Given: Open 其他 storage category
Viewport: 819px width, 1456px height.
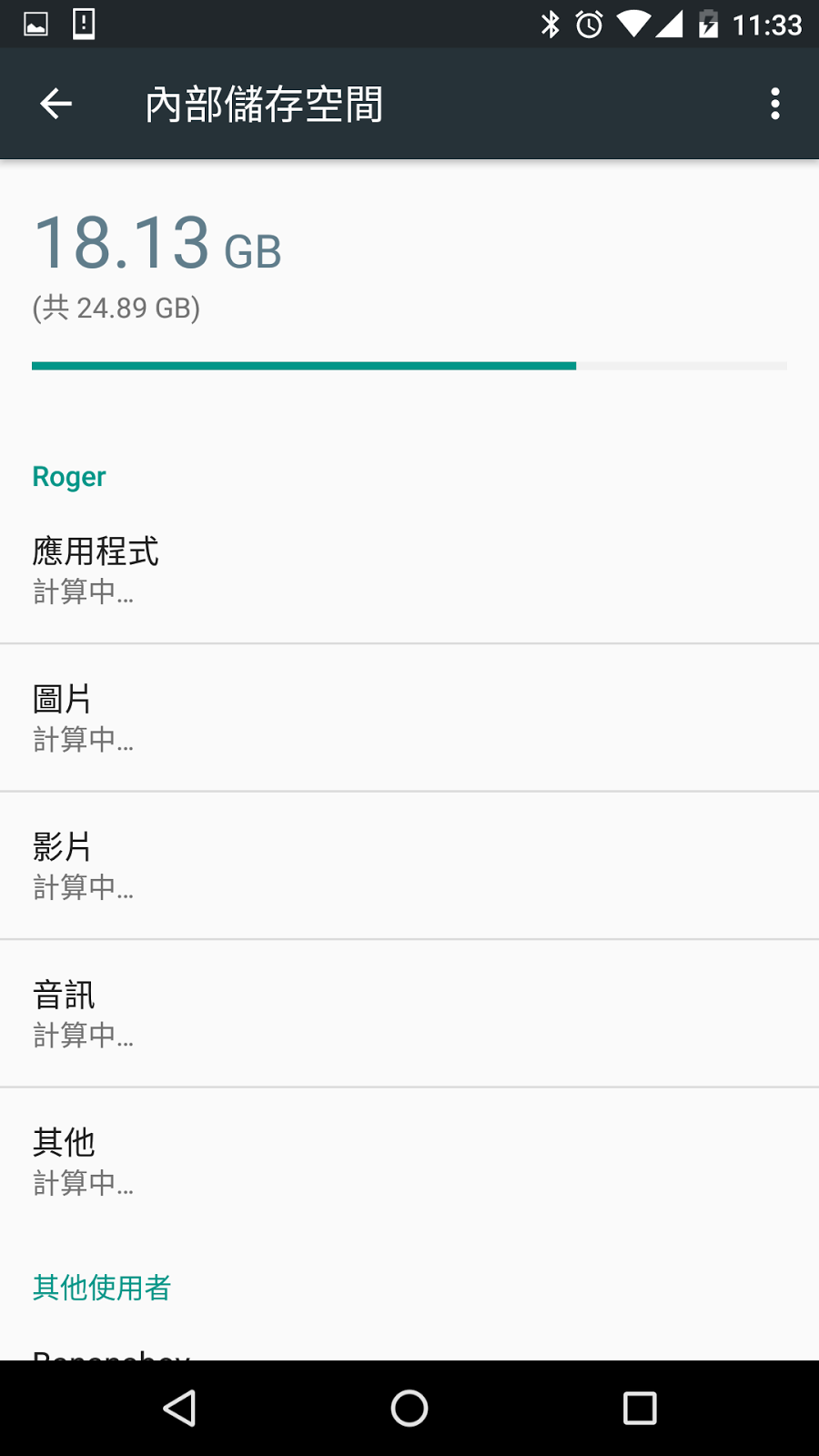Looking at the screenshot, I should pyautogui.click(x=409, y=1161).
